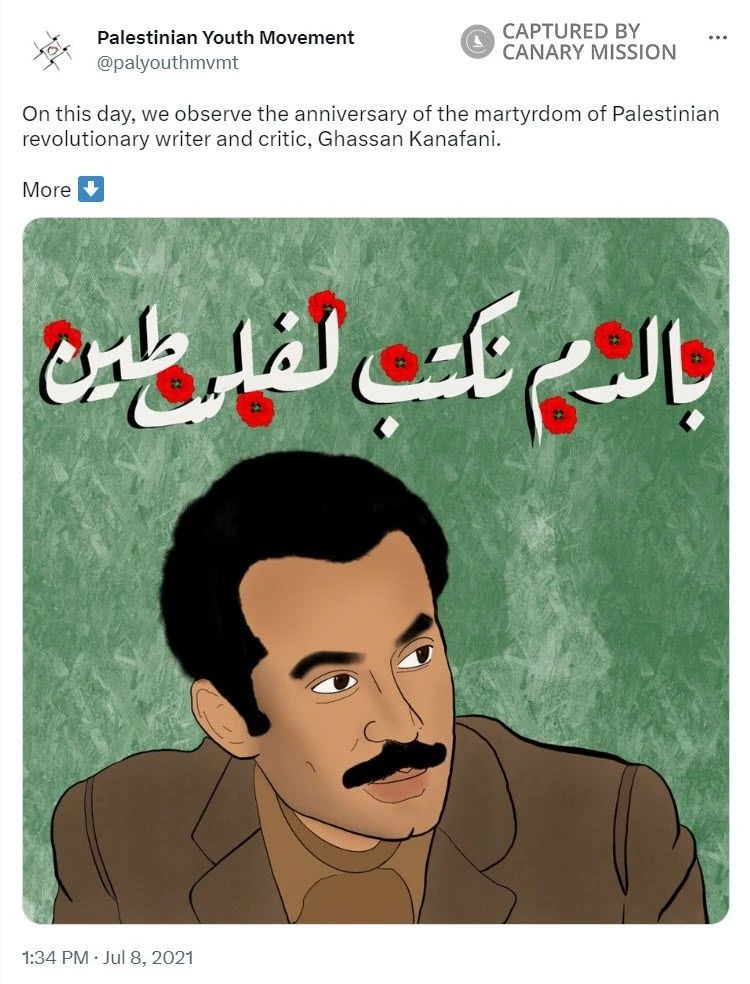750x984 pixels.
Task: Expand the Ghassan Kanafani illustration
Action: (375, 570)
